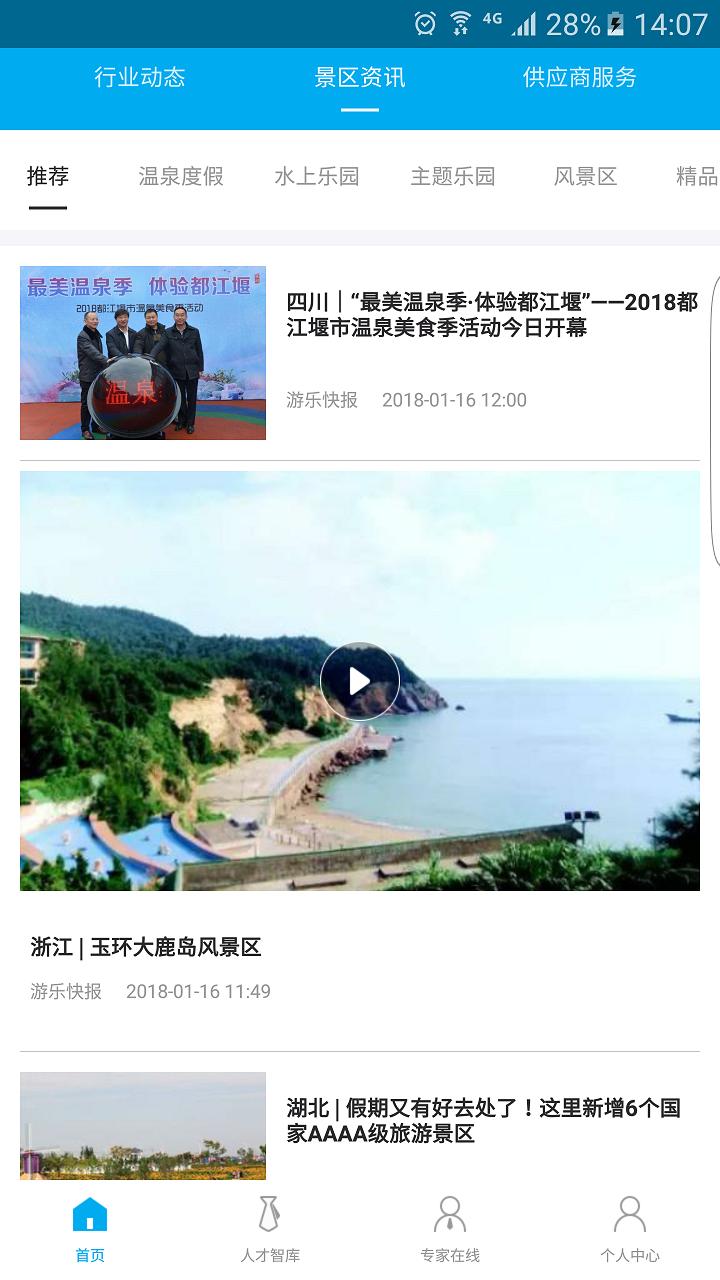Switch to the 温泉度假 category
This screenshot has height=1280, width=720.
tap(181, 177)
